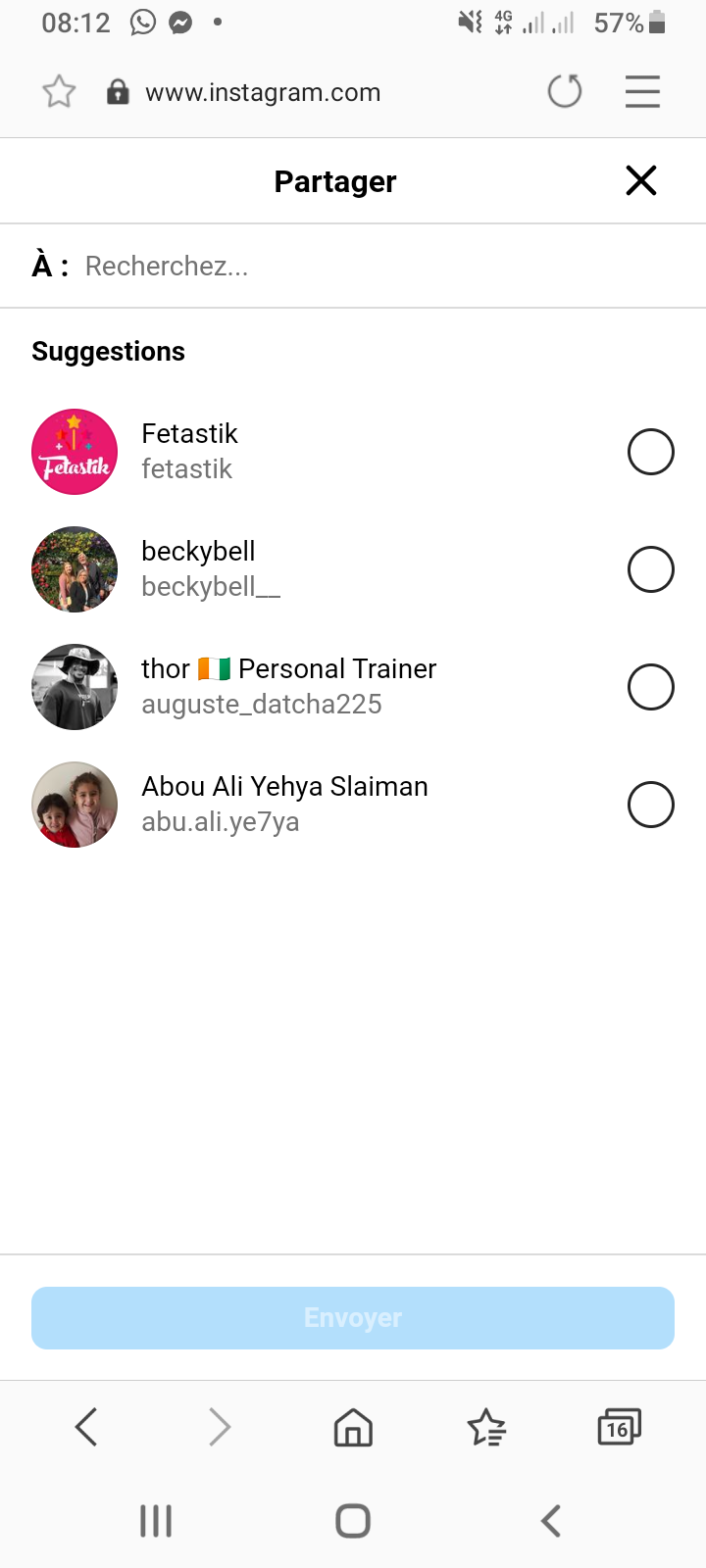This screenshot has height=1568, width=706.
Task: Select Fetastik as recipient
Action: (x=650, y=452)
